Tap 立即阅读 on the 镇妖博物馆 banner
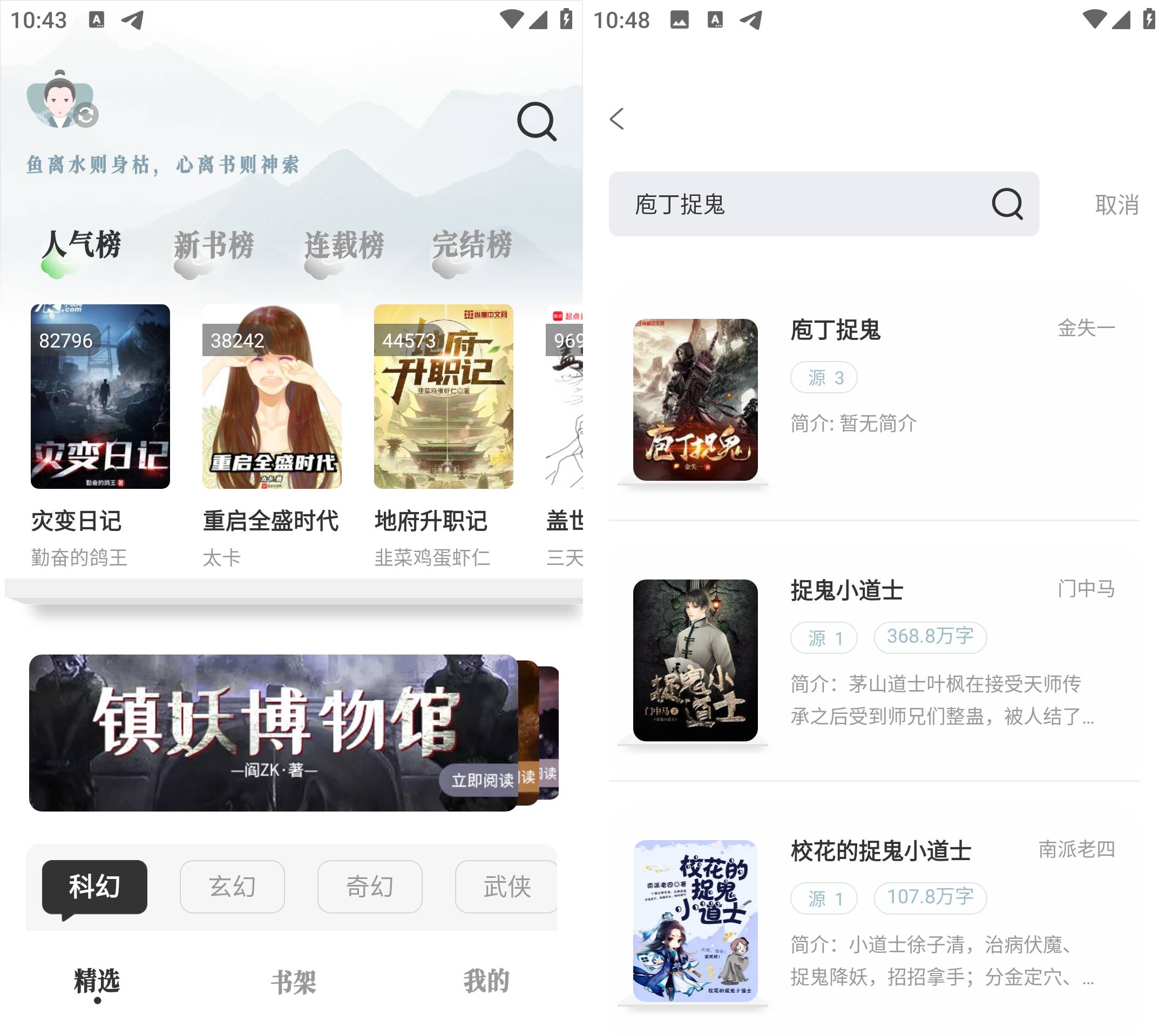 pos(483,780)
